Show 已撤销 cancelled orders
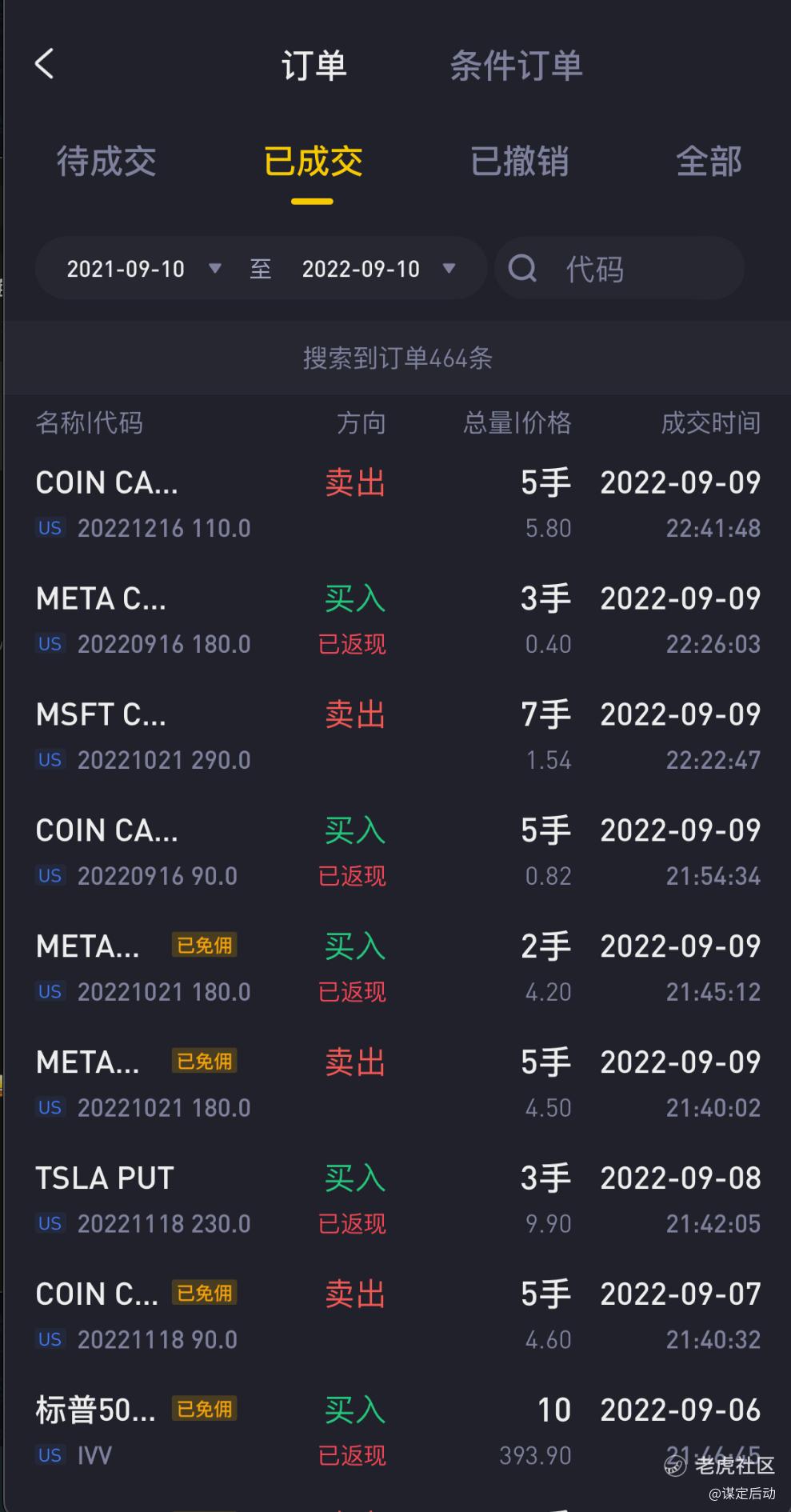 click(x=519, y=162)
